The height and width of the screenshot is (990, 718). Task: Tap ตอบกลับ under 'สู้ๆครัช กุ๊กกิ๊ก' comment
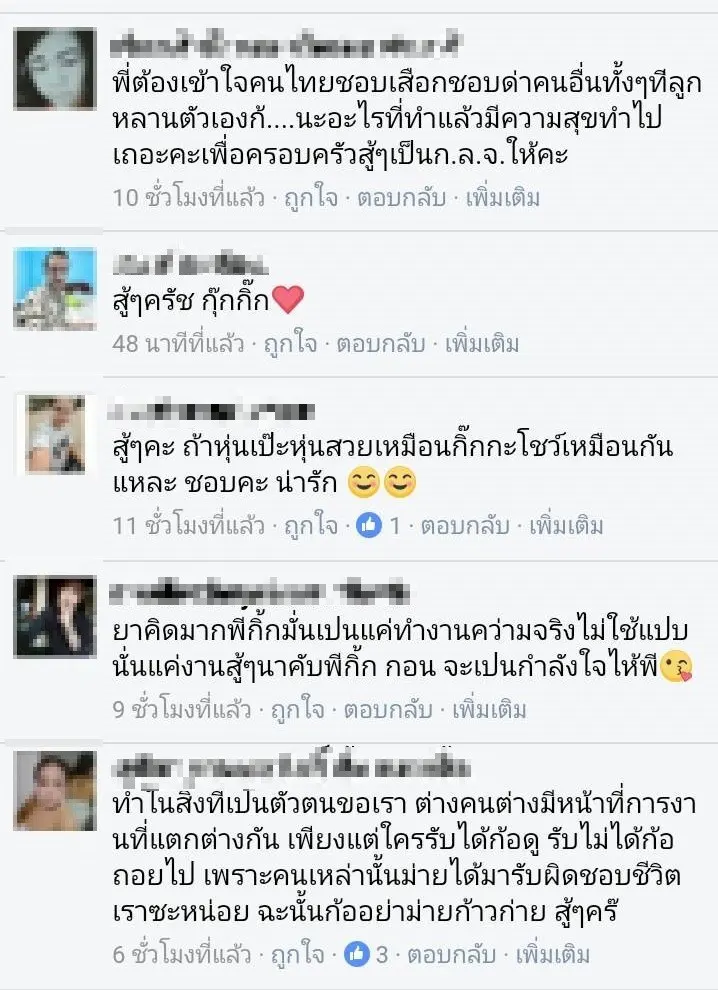tap(378, 344)
